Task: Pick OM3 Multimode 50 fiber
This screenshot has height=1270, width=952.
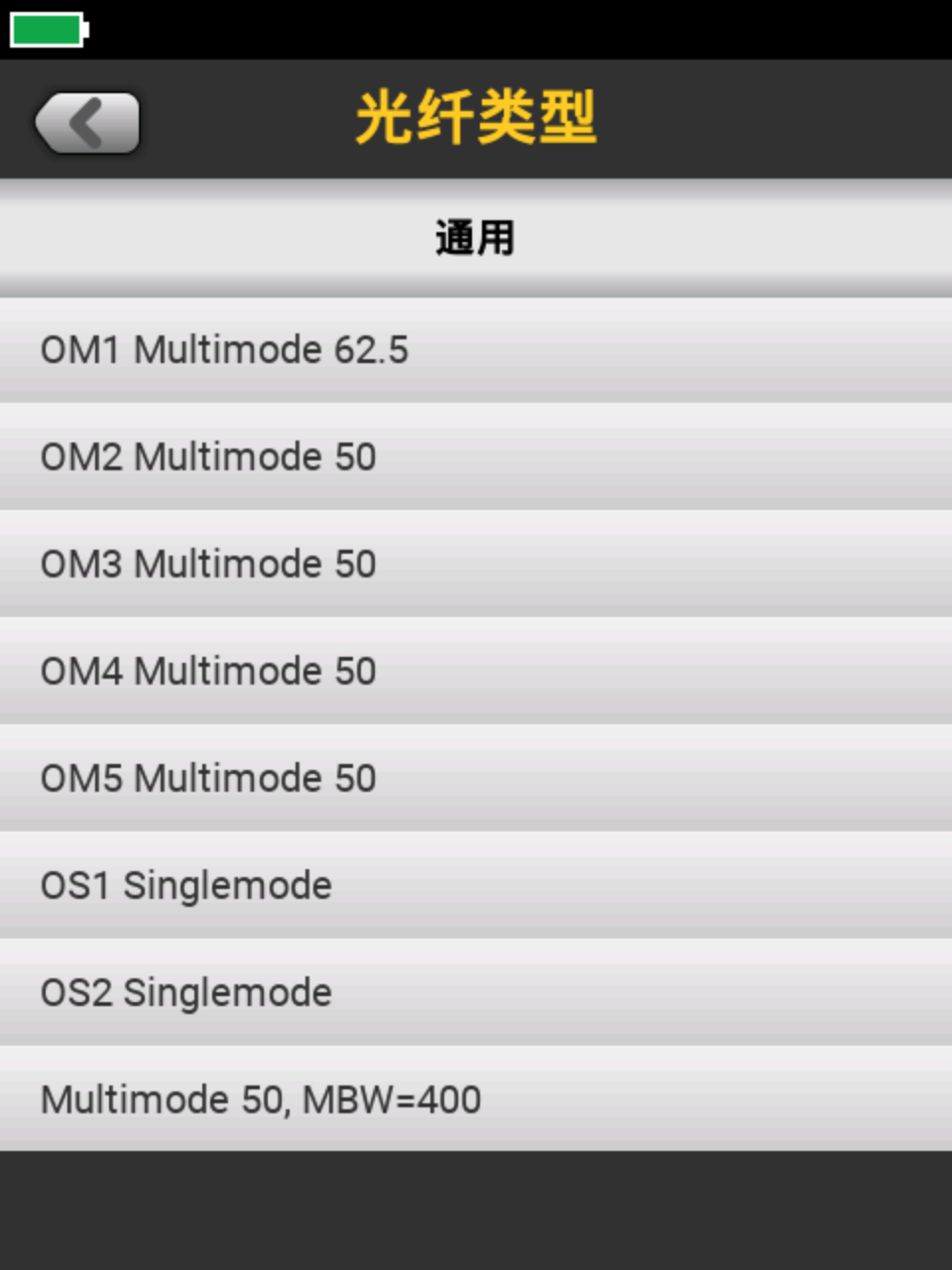Action: coord(476,565)
